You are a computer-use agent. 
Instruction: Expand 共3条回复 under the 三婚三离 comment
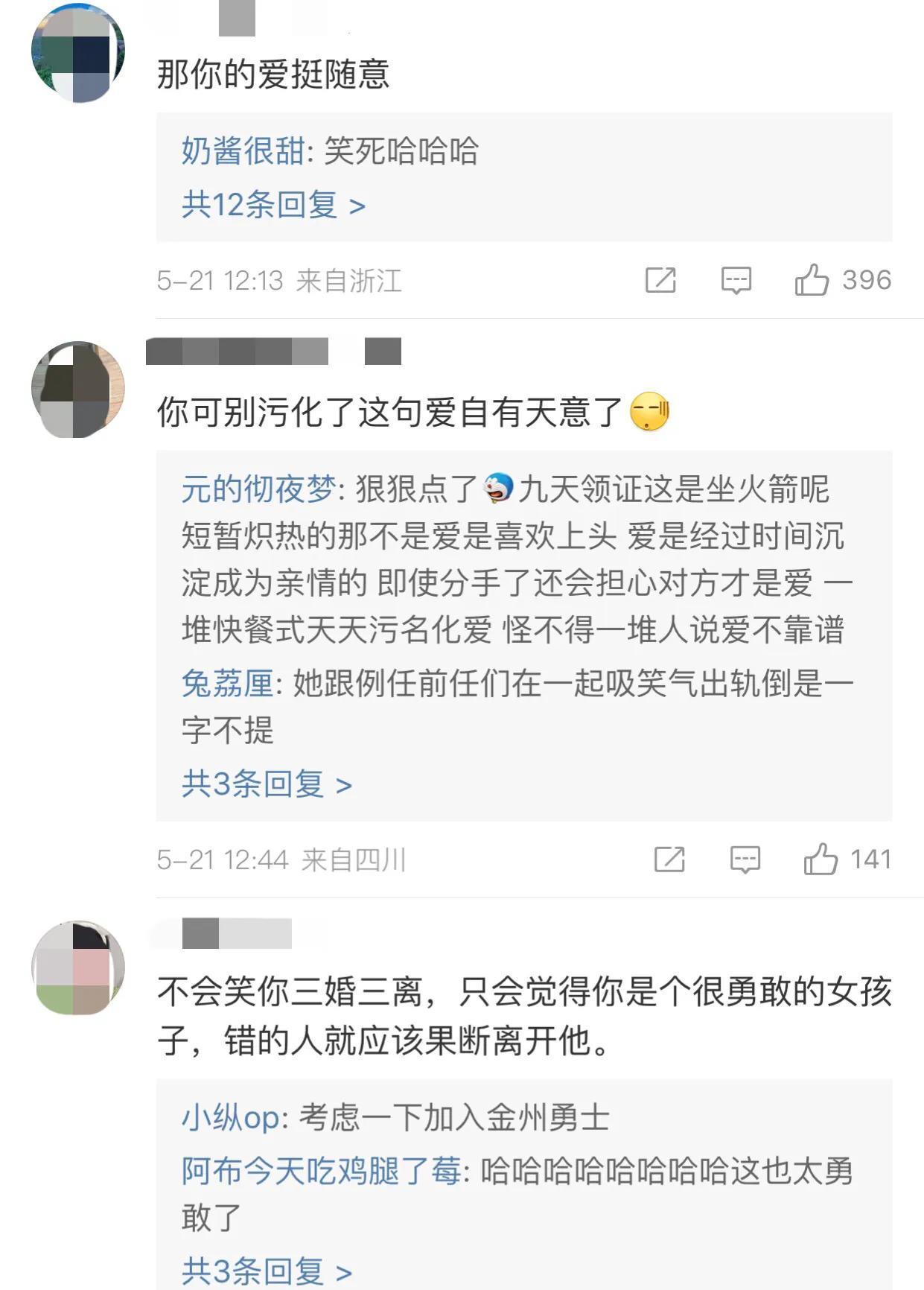point(267,1271)
